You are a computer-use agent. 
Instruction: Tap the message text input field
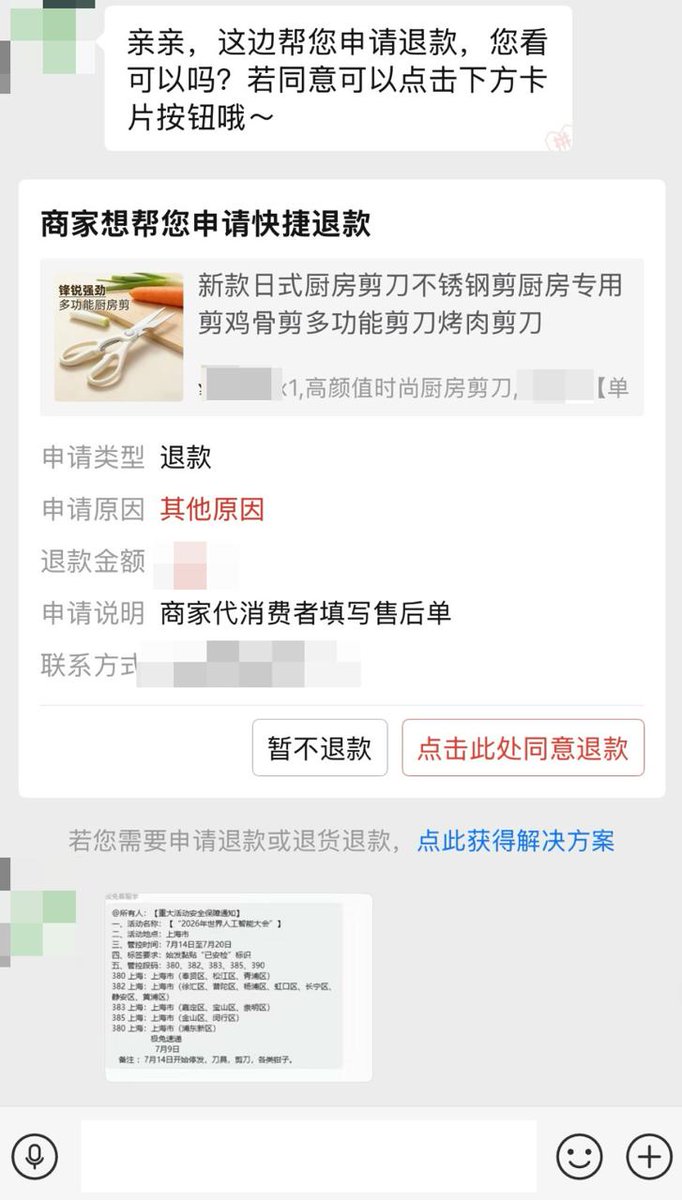click(x=309, y=1157)
